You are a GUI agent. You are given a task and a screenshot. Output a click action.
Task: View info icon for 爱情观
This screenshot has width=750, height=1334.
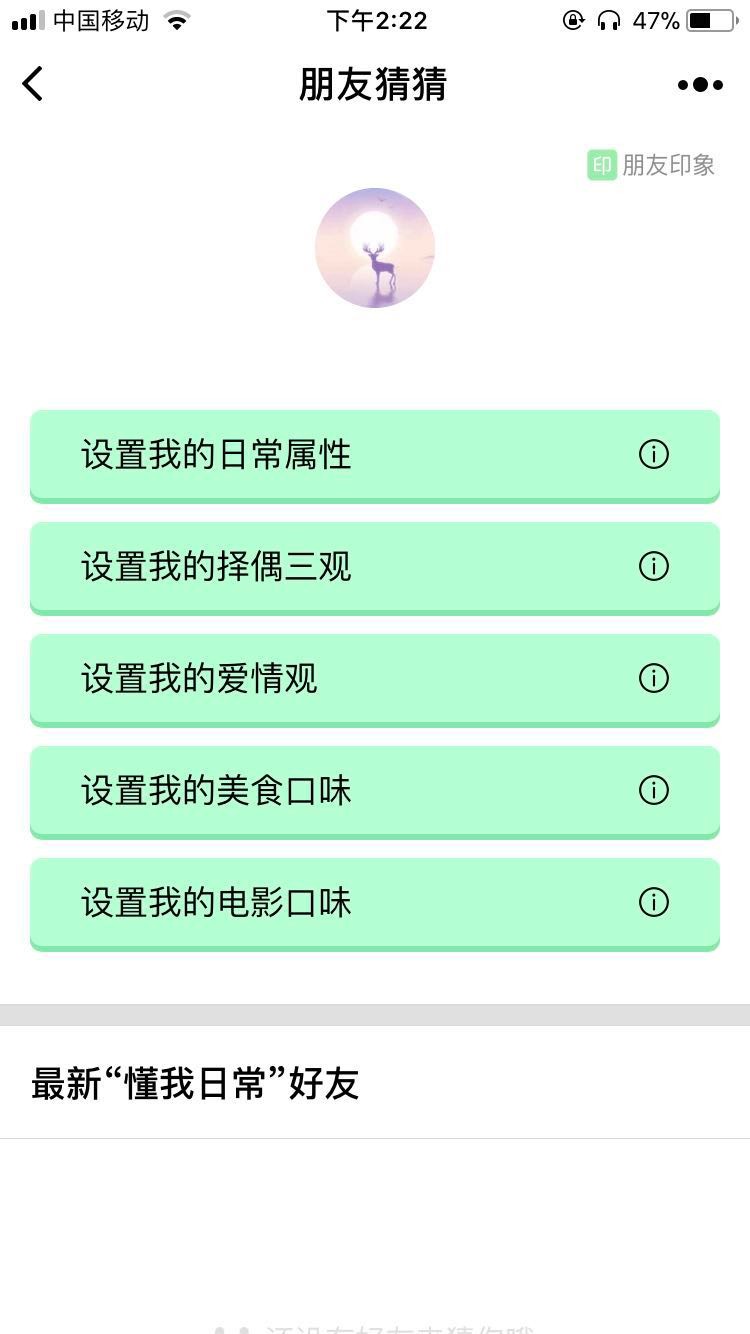pos(653,679)
